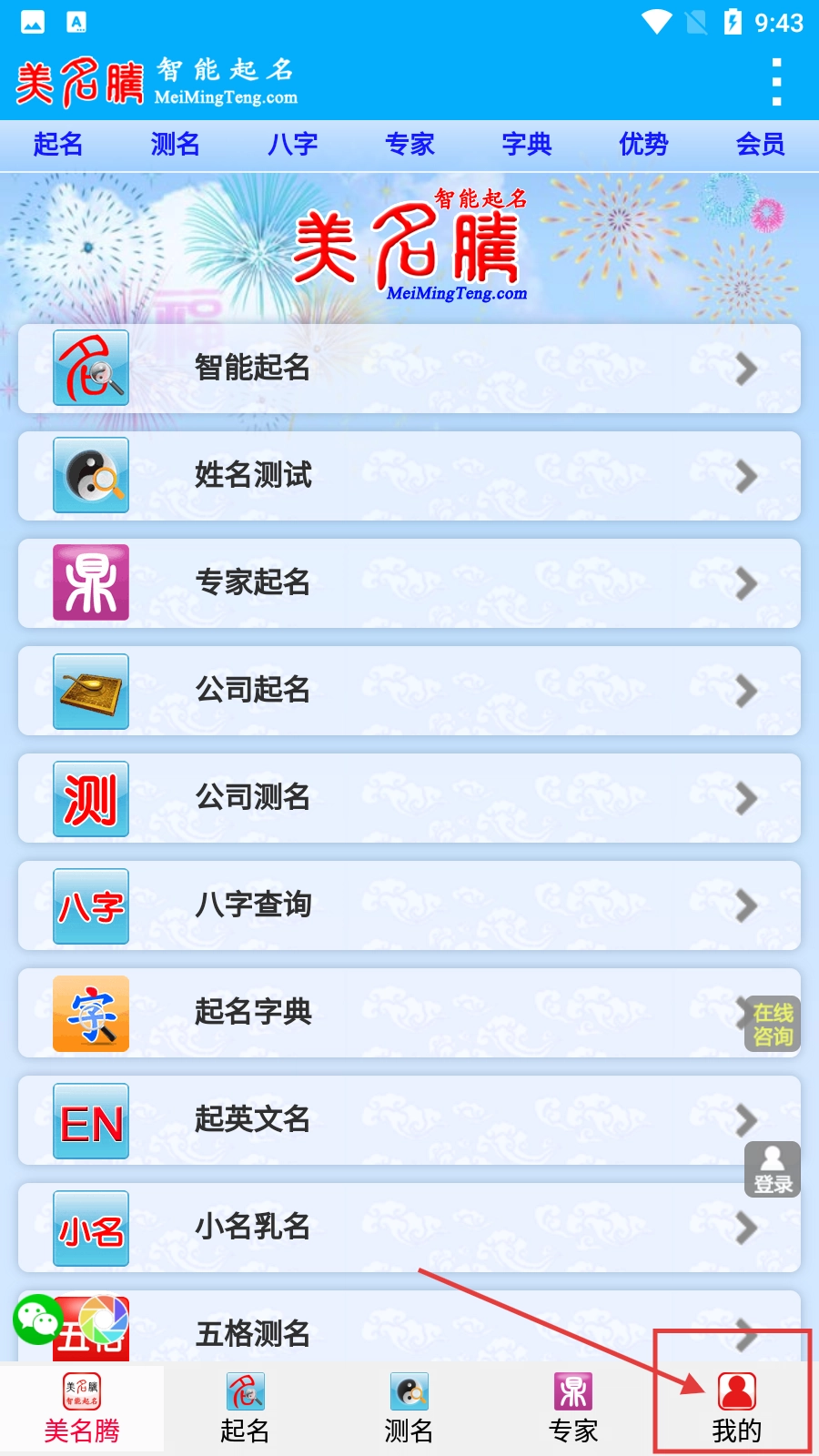
Task: Choose 专家起名 from the list
Action: tap(409, 583)
